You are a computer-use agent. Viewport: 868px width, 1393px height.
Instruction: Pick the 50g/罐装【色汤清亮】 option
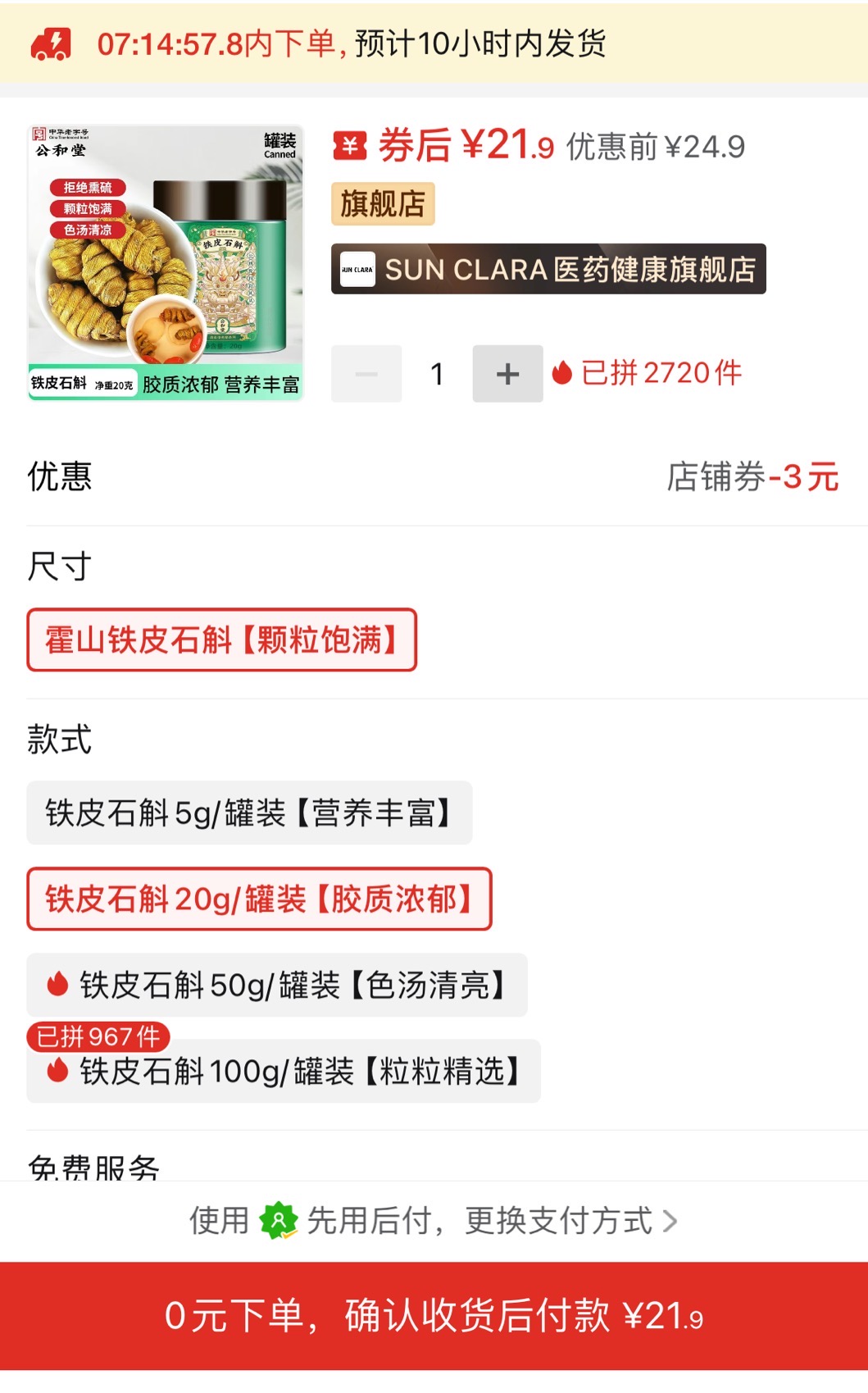tap(277, 985)
